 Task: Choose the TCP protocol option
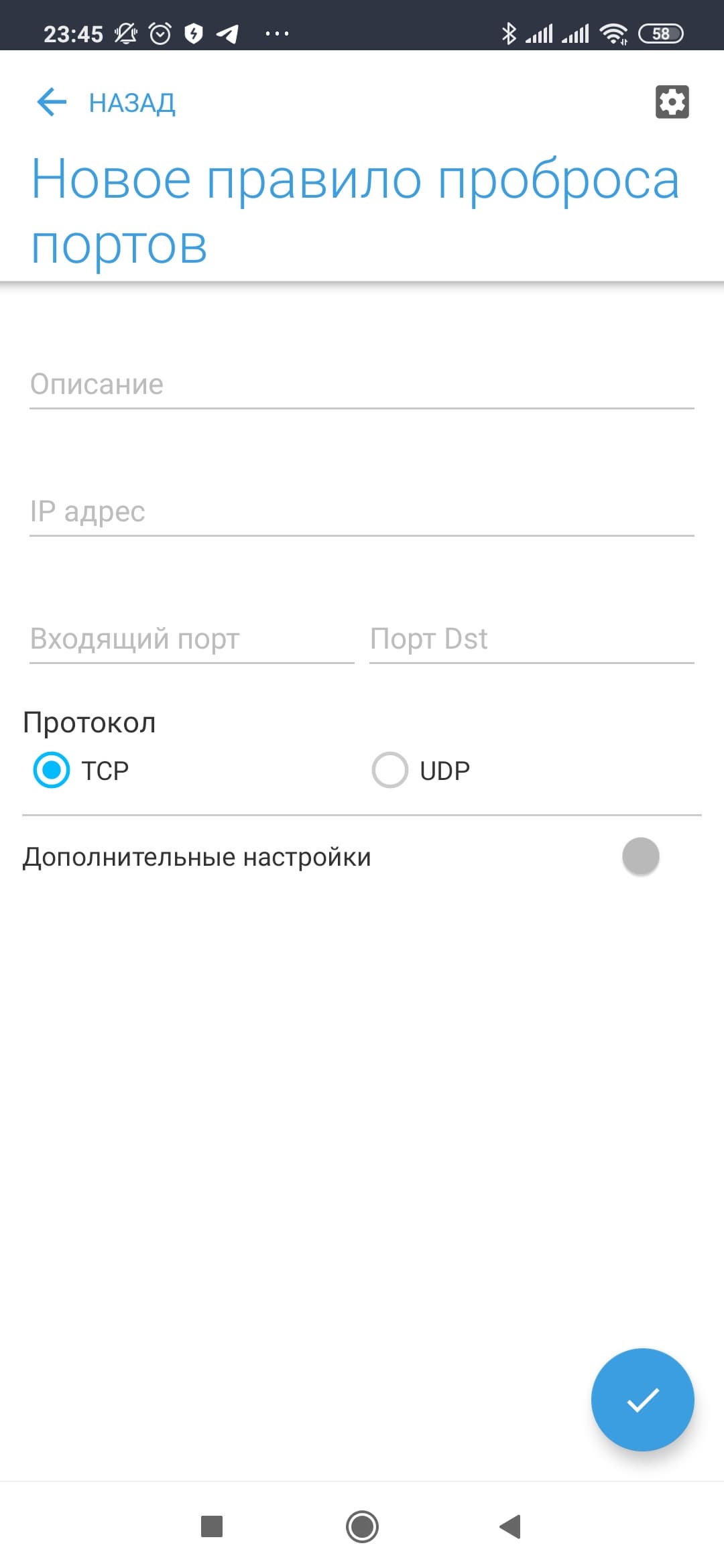(52, 770)
